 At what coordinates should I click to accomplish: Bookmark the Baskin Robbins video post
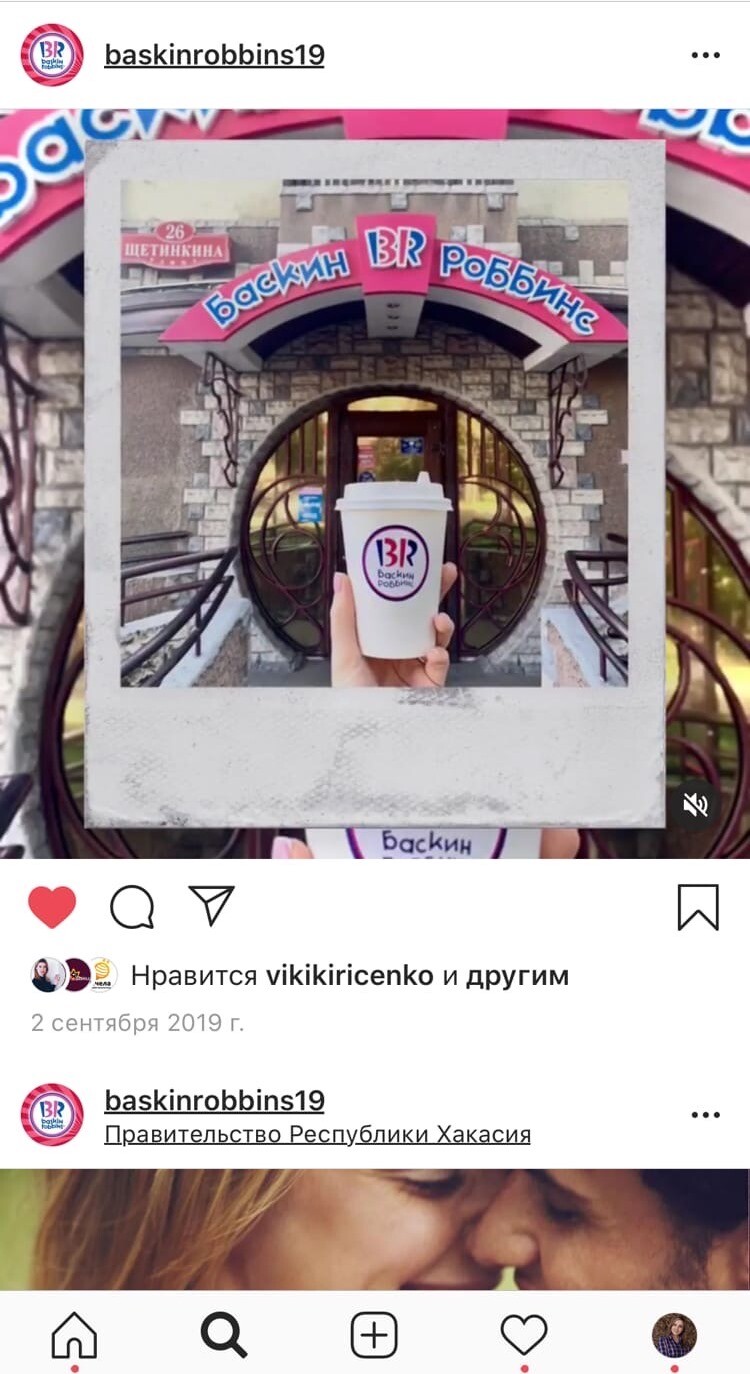698,907
